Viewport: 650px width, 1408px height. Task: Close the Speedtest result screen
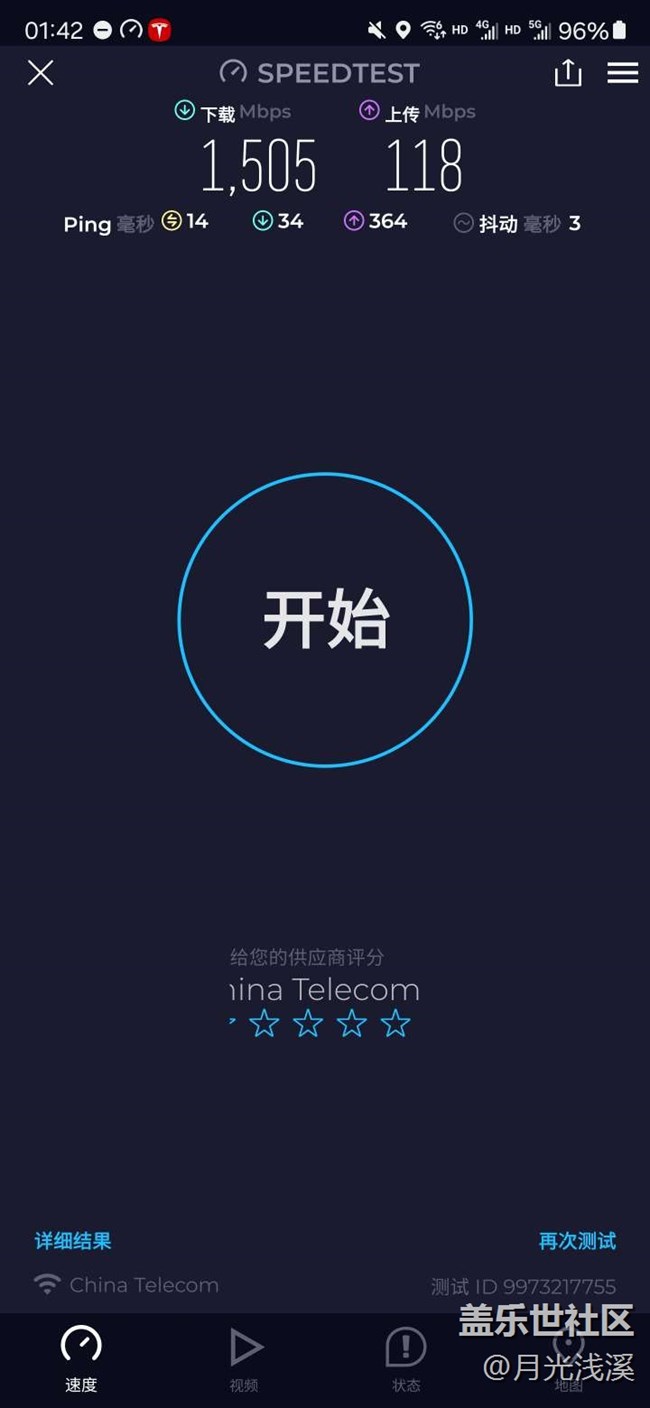(x=40, y=73)
